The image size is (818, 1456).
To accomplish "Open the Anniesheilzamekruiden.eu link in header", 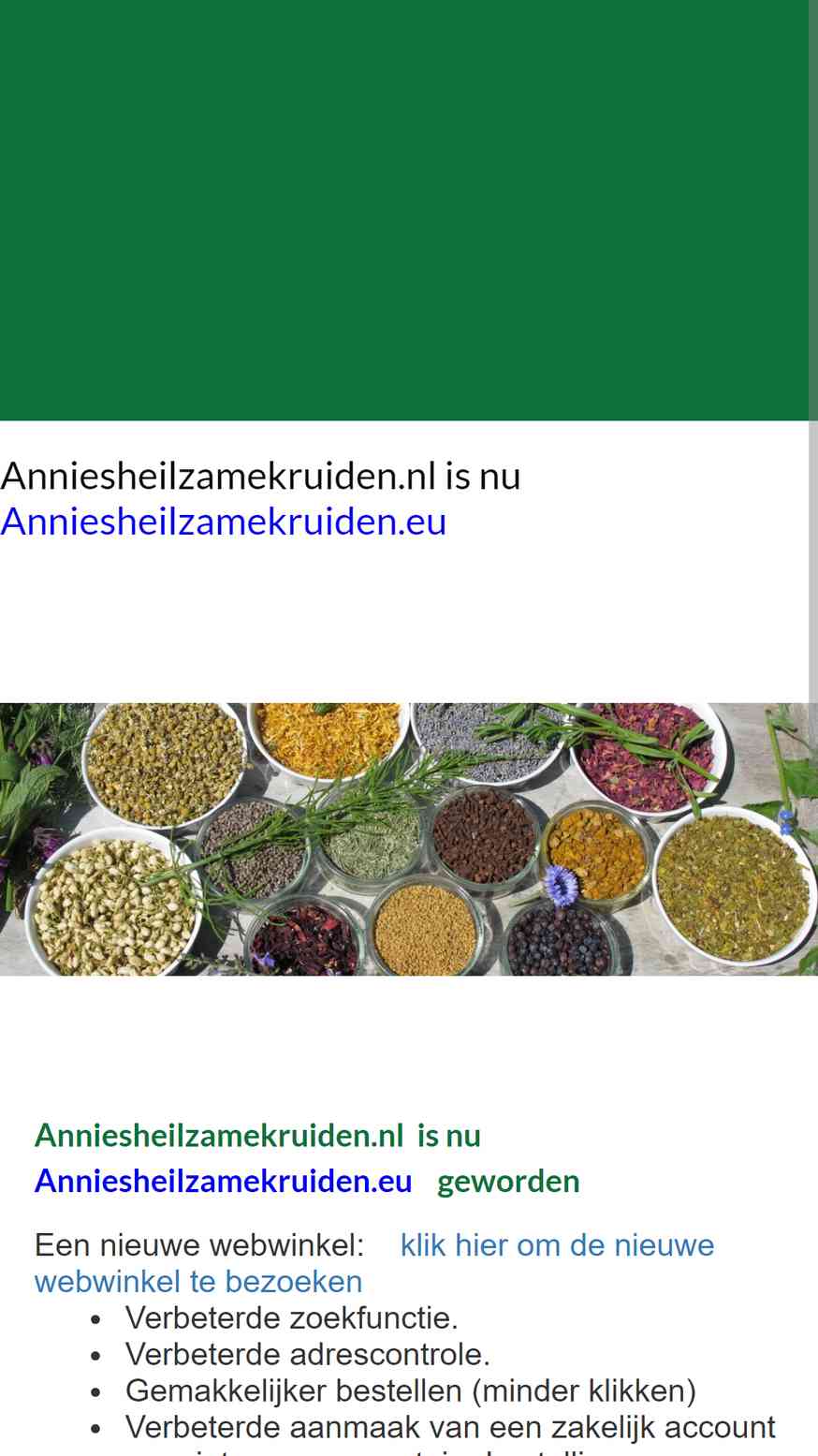I will [x=224, y=522].
